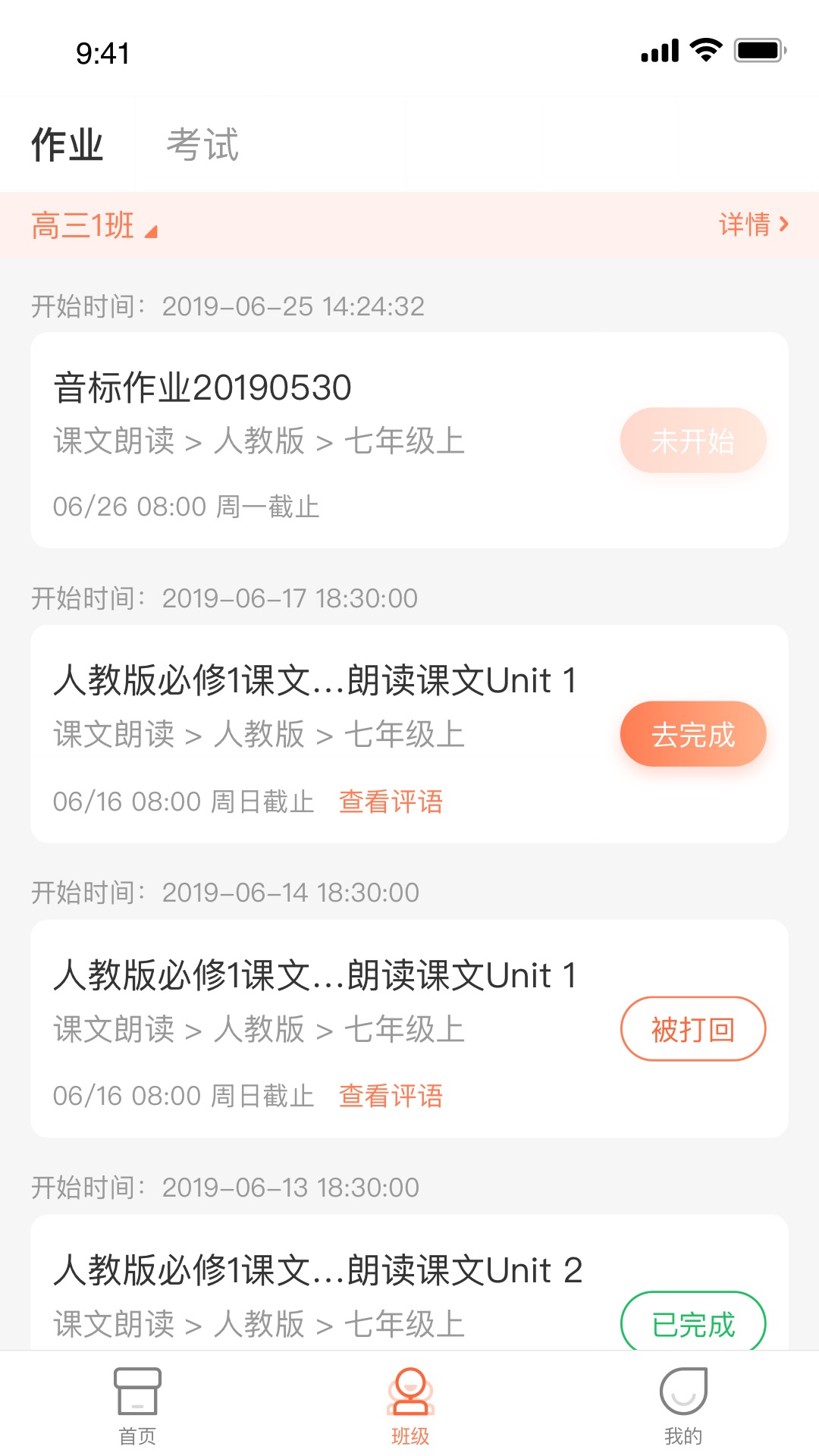819x1456 pixels.
Task: Tap the 未开始 not-started status badge
Action: pyautogui.click(x=693, y=440)
